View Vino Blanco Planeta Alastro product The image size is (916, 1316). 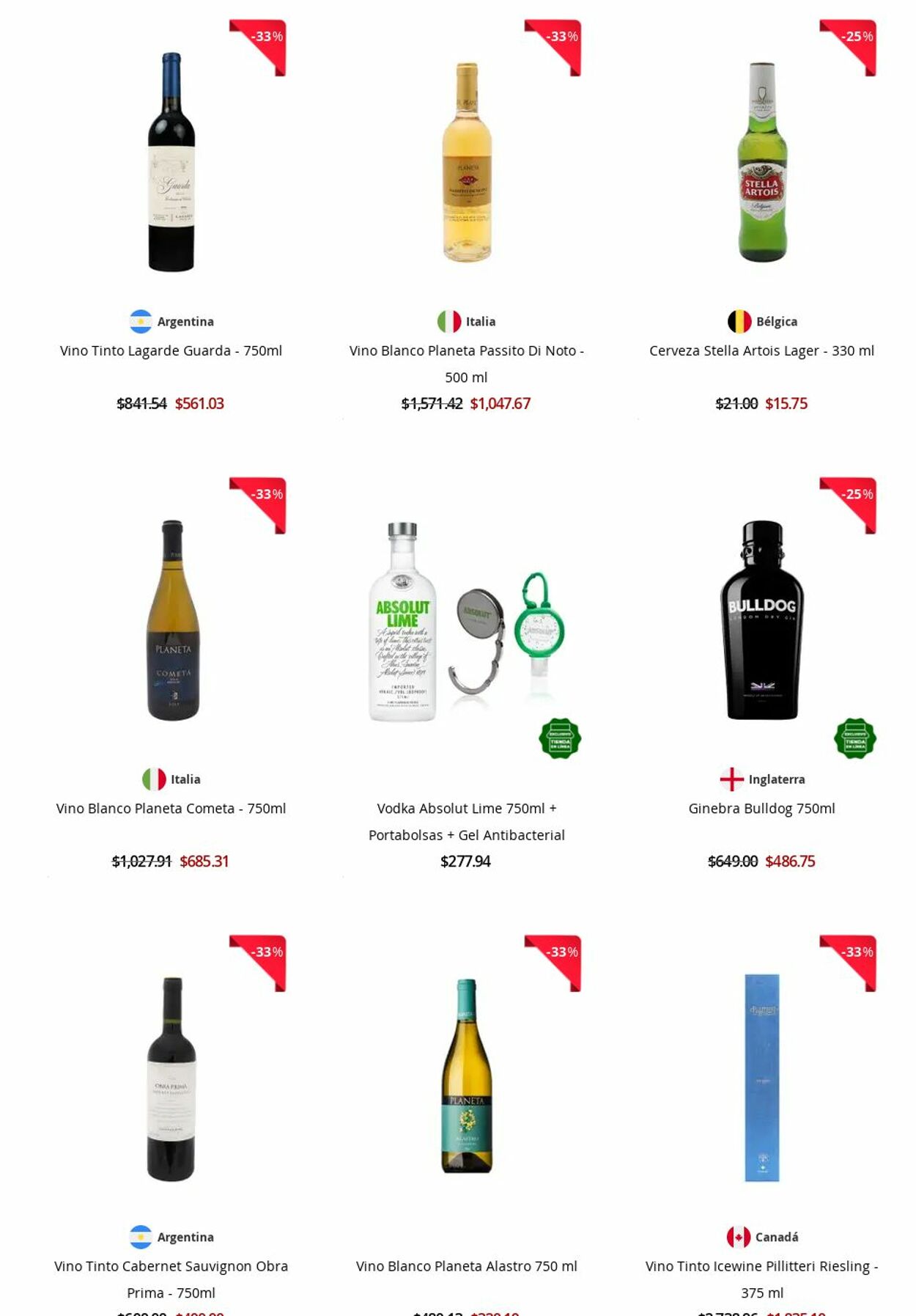tap(466, 1266)
